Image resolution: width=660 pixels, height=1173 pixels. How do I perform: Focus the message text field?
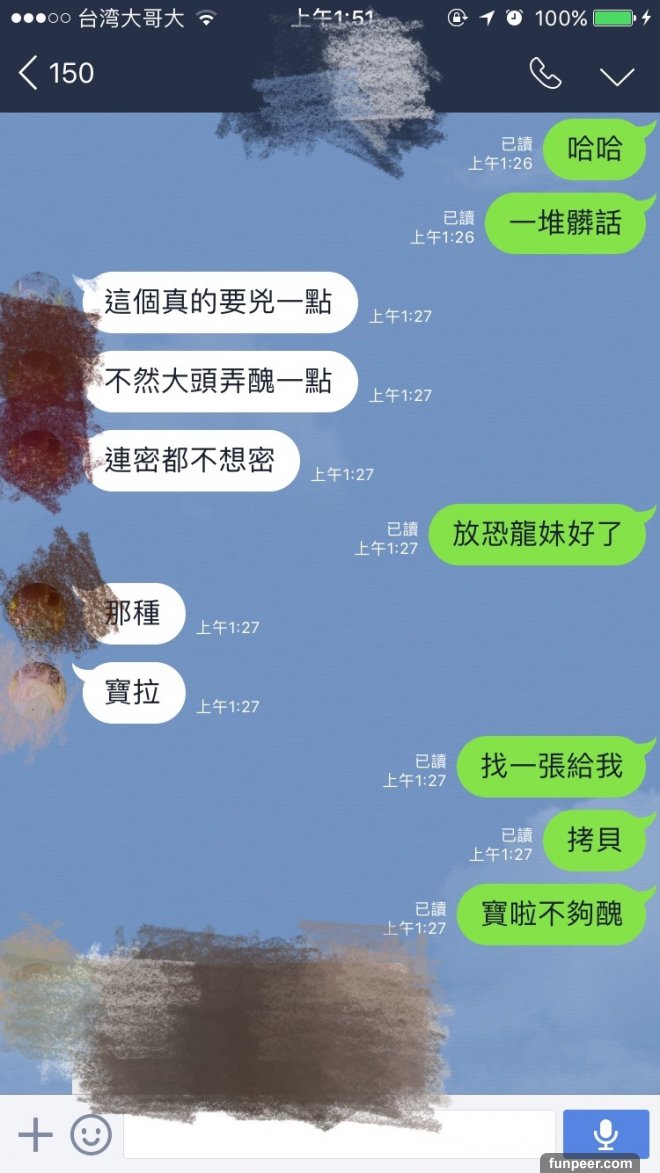coord(338,1135)
